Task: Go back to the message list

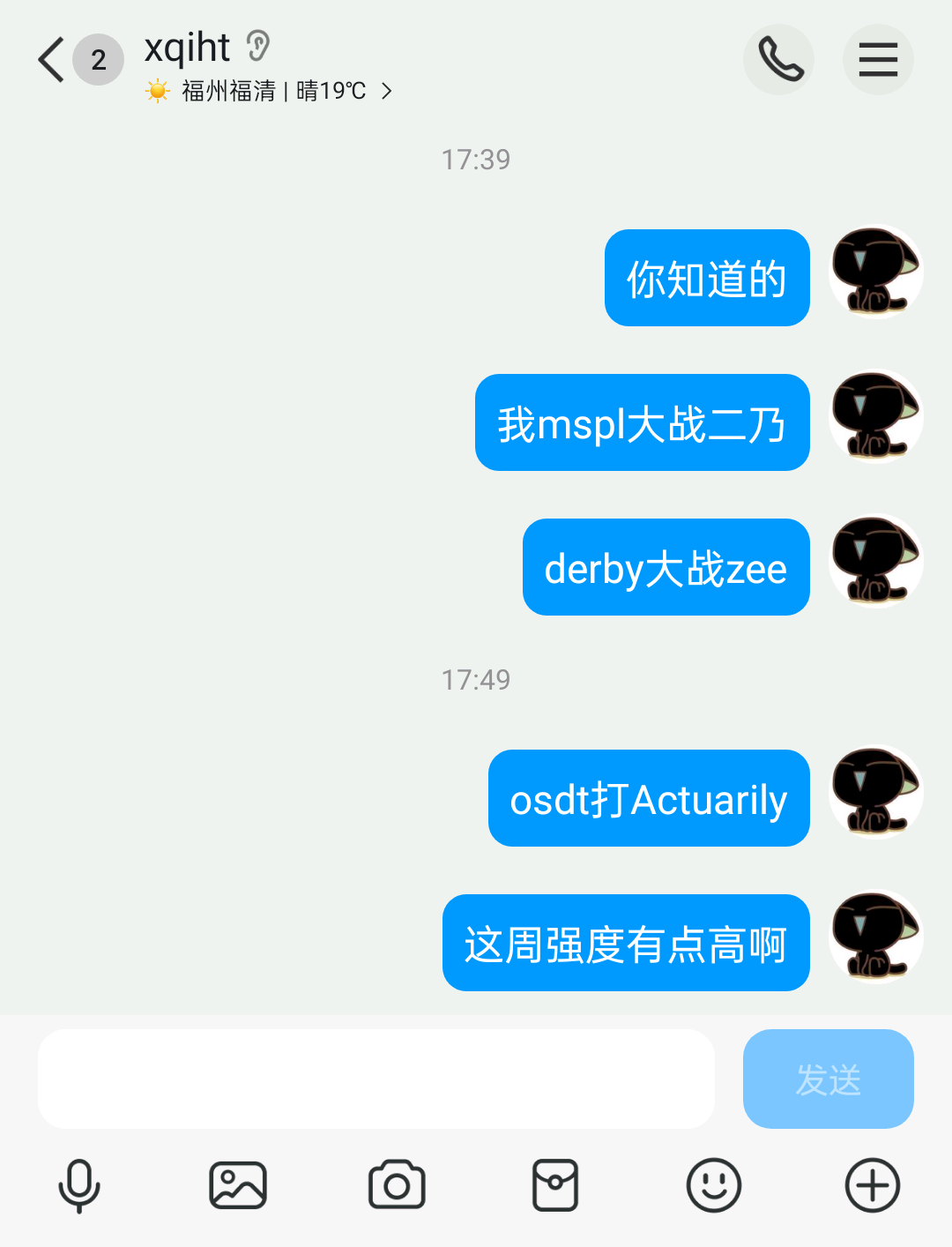Action: point(53,60)
